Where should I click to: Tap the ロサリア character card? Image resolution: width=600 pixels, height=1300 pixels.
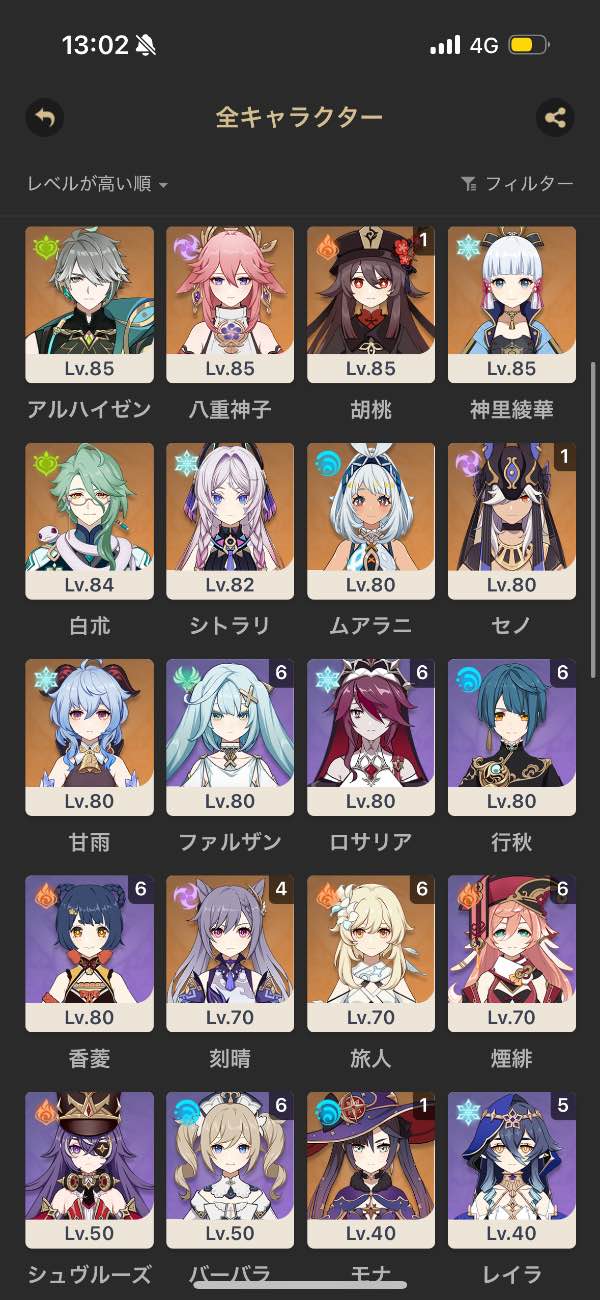371,736
